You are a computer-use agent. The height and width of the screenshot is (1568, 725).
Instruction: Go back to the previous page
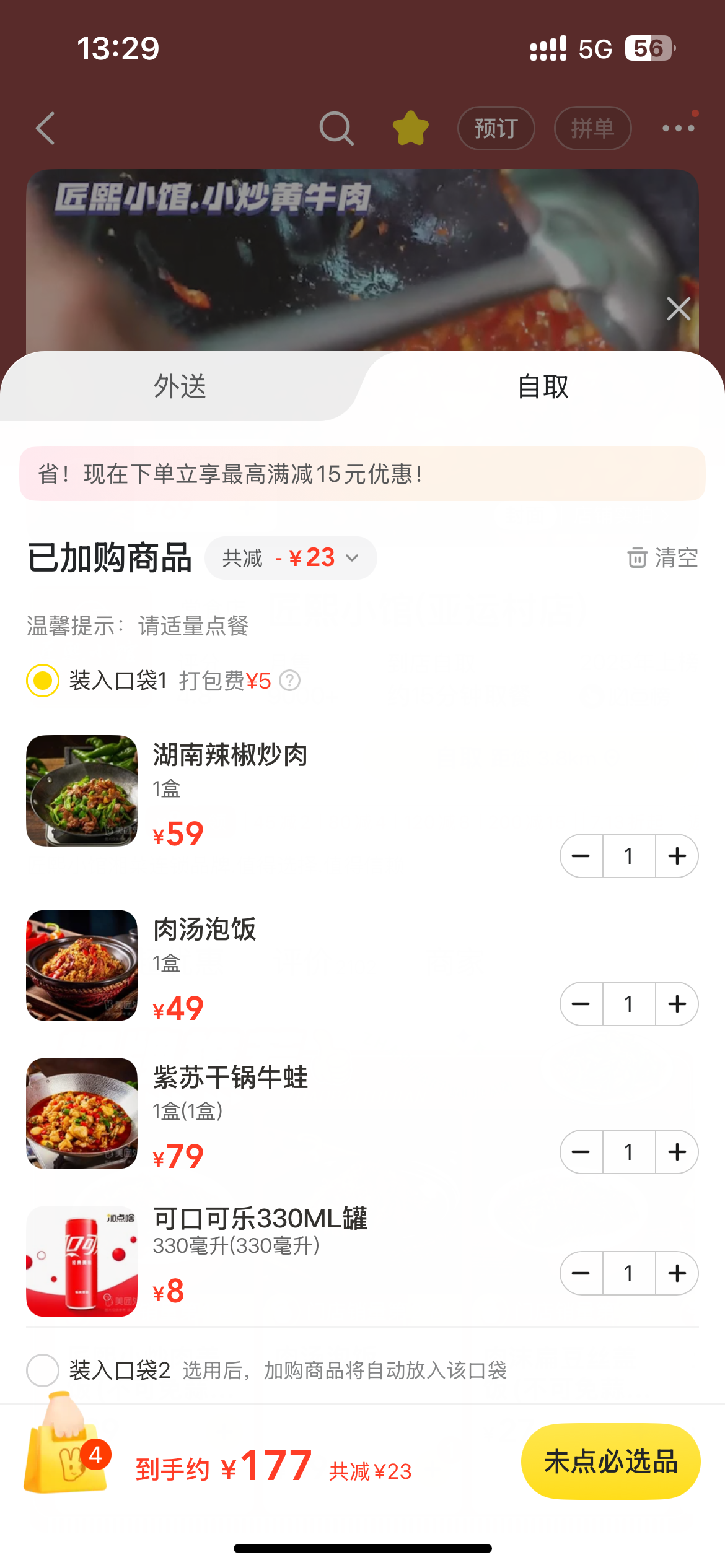[46, 128]
